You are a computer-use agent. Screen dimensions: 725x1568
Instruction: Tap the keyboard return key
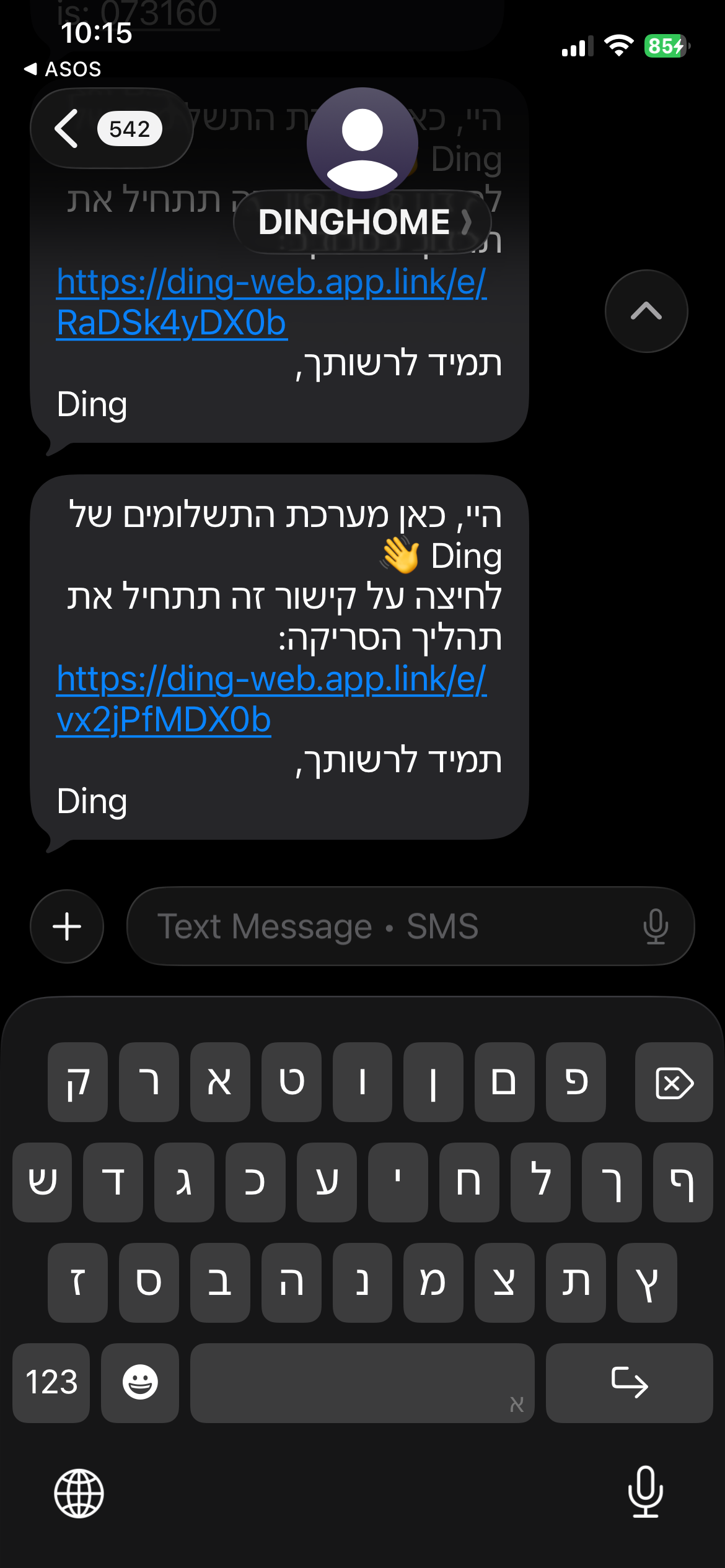[629, 1382]
